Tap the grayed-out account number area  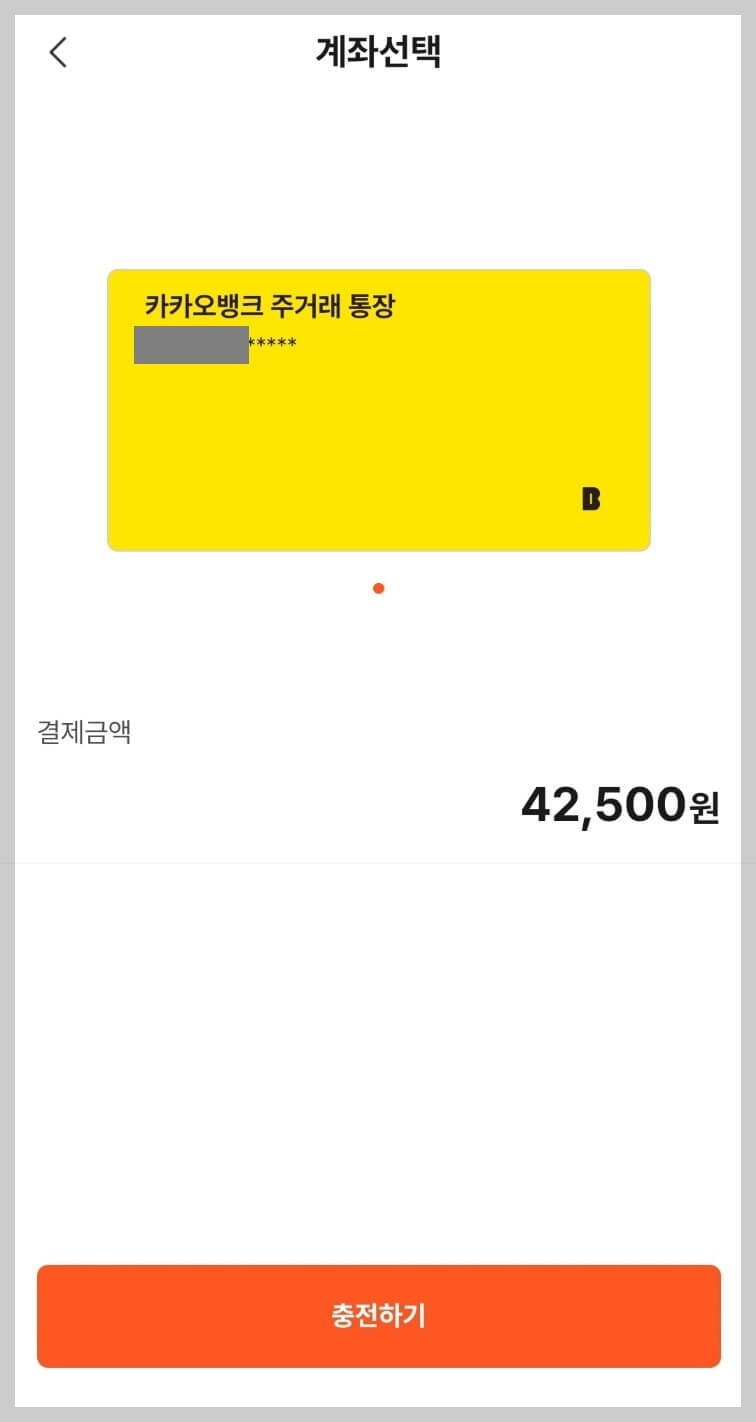[190, 345]
